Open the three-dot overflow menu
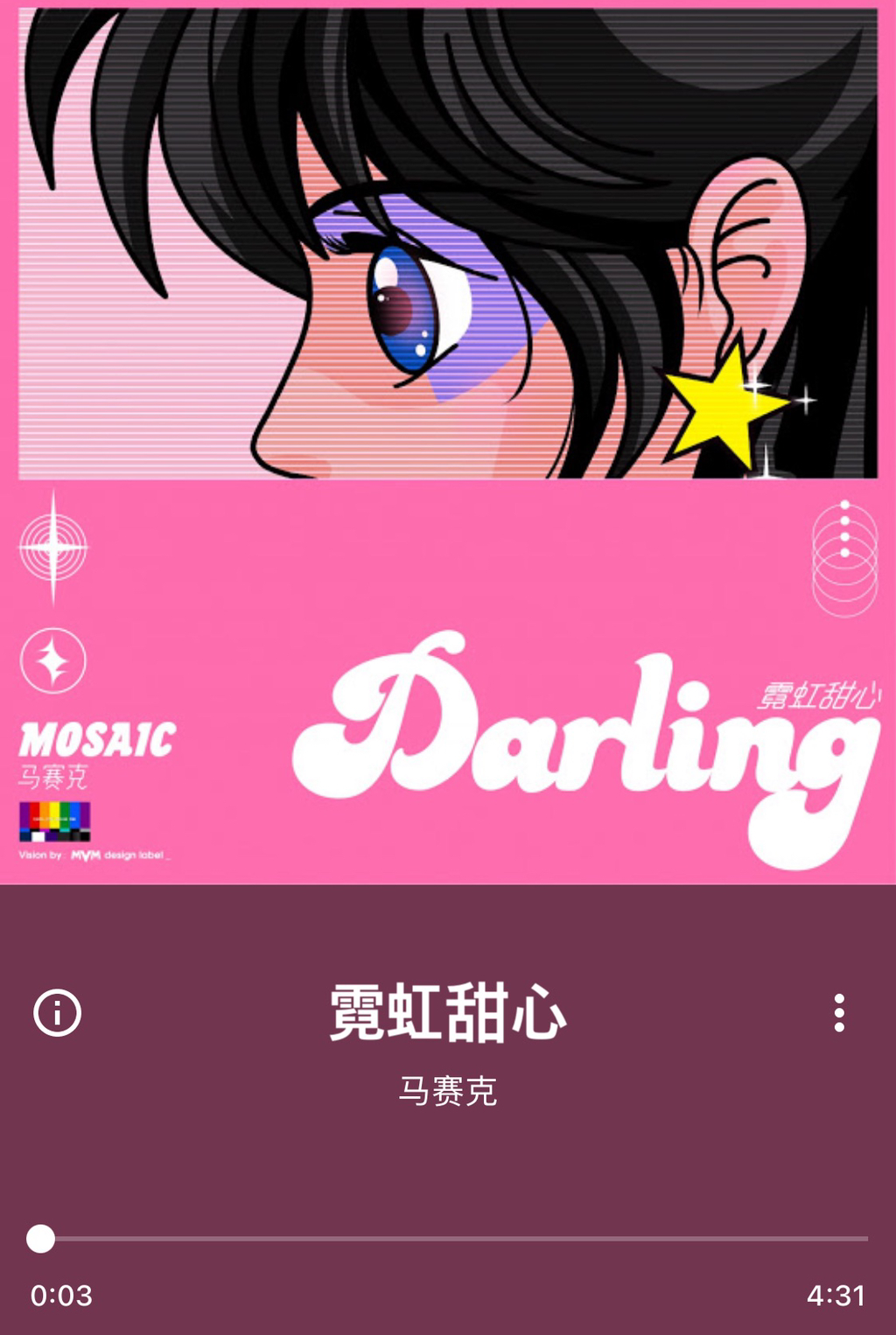 [x=838, y=1013]
